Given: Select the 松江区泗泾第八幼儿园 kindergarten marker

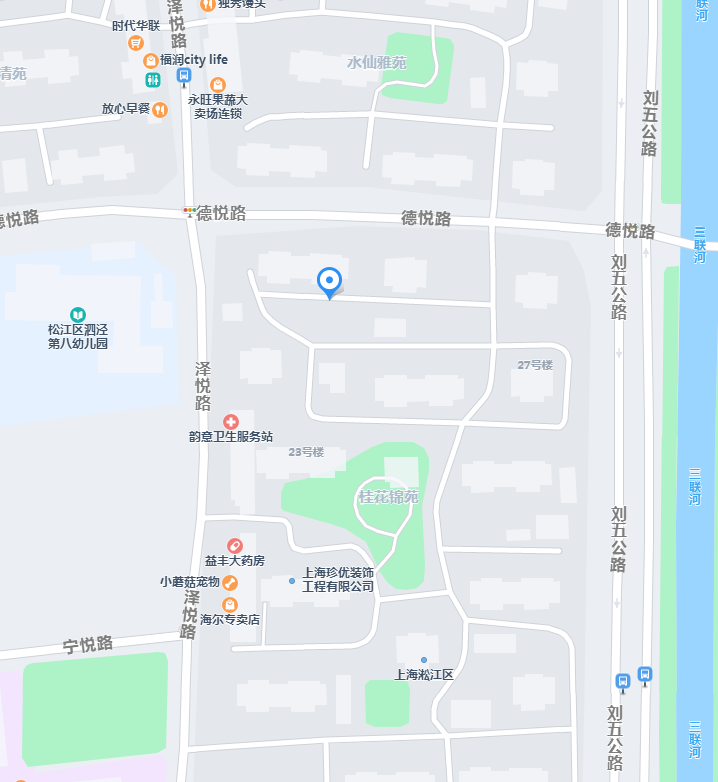Looking at the screenshot, I should (78, 315).
